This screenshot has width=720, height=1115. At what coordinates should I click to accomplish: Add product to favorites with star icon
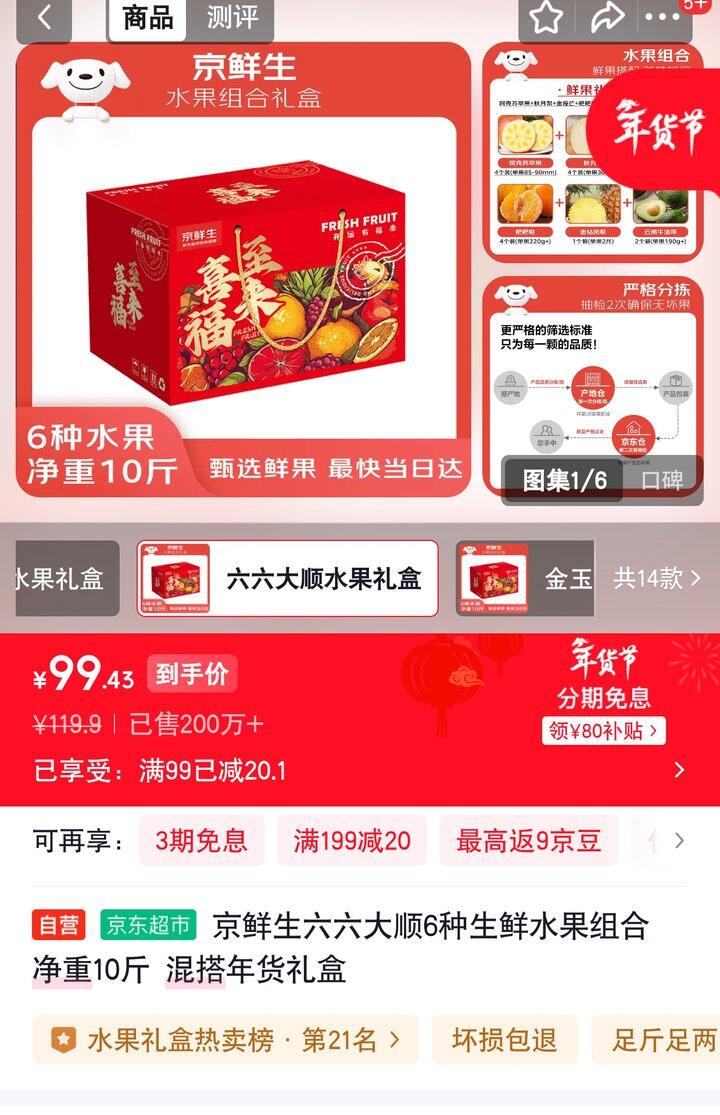click(546, 18)
